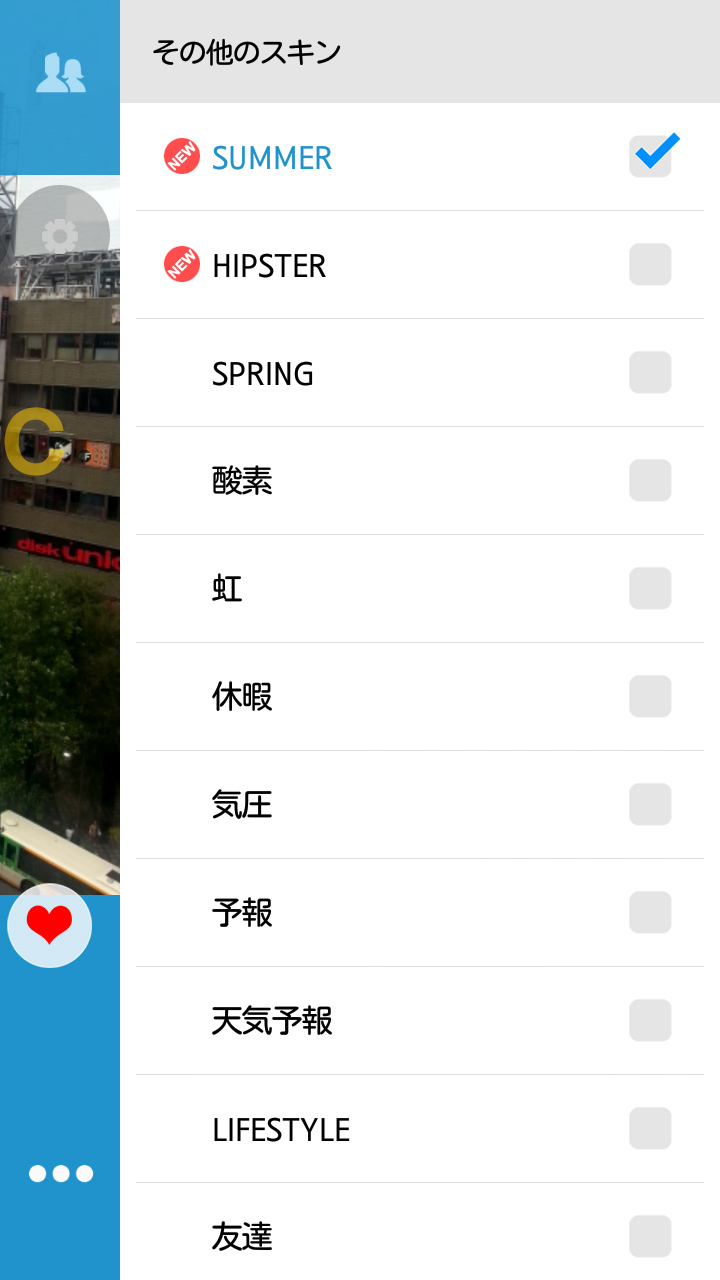Select the 酸素 skin
Screen dimensions: 720x1280
(650, 481)
